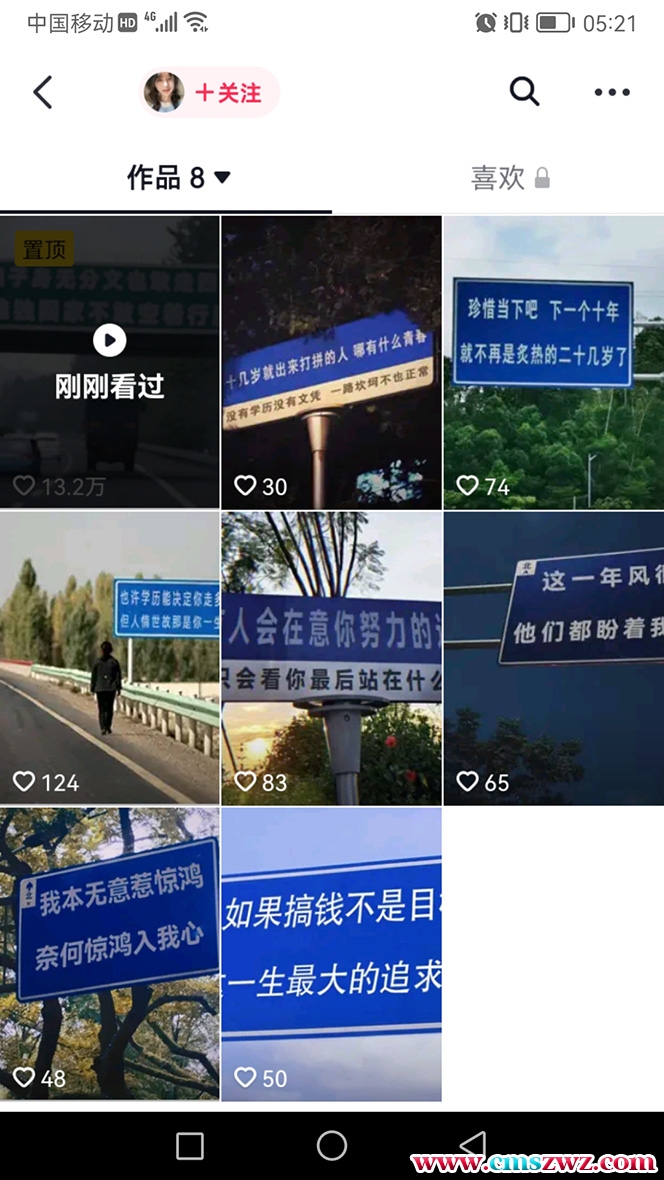Open recent apps with square button

190,1146
